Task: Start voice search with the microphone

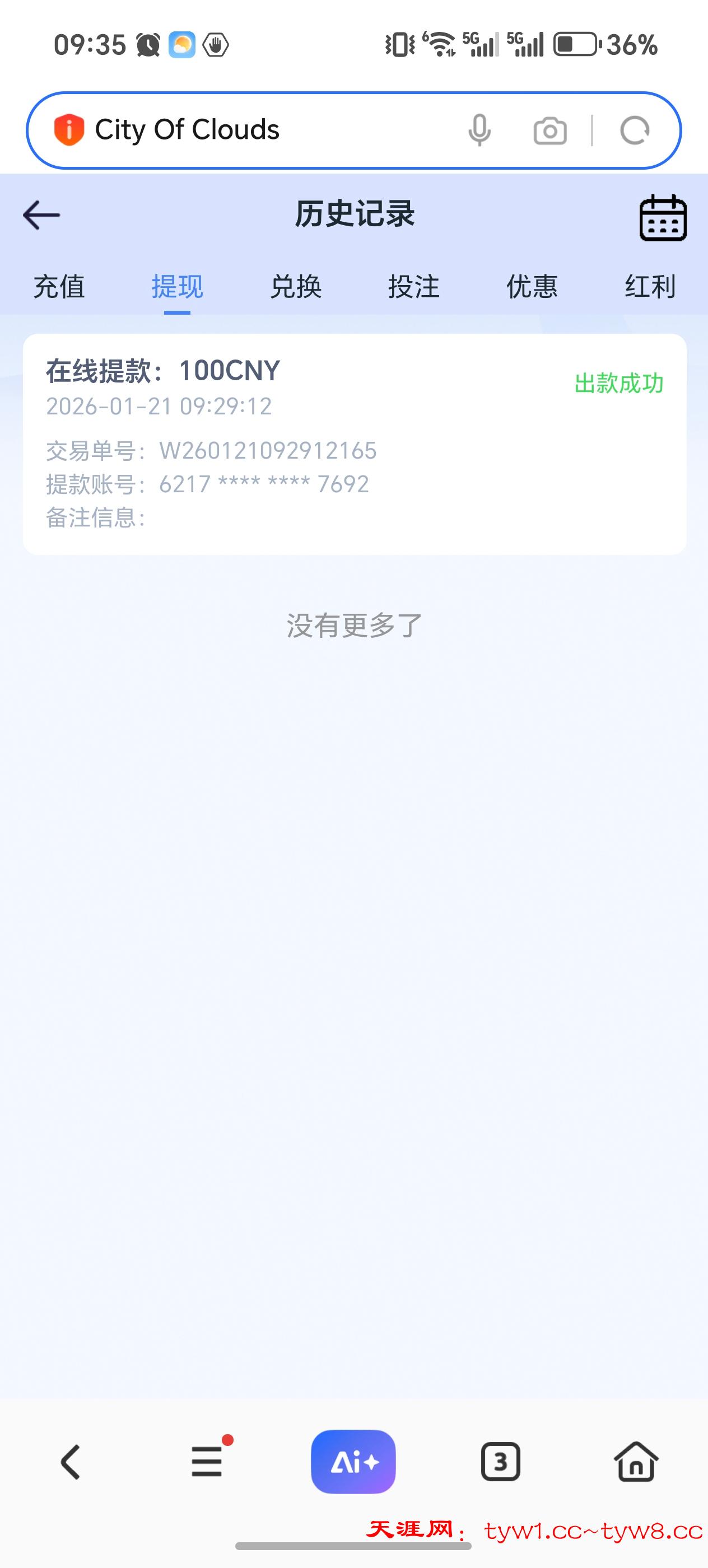Action: (x=479, y=130)
